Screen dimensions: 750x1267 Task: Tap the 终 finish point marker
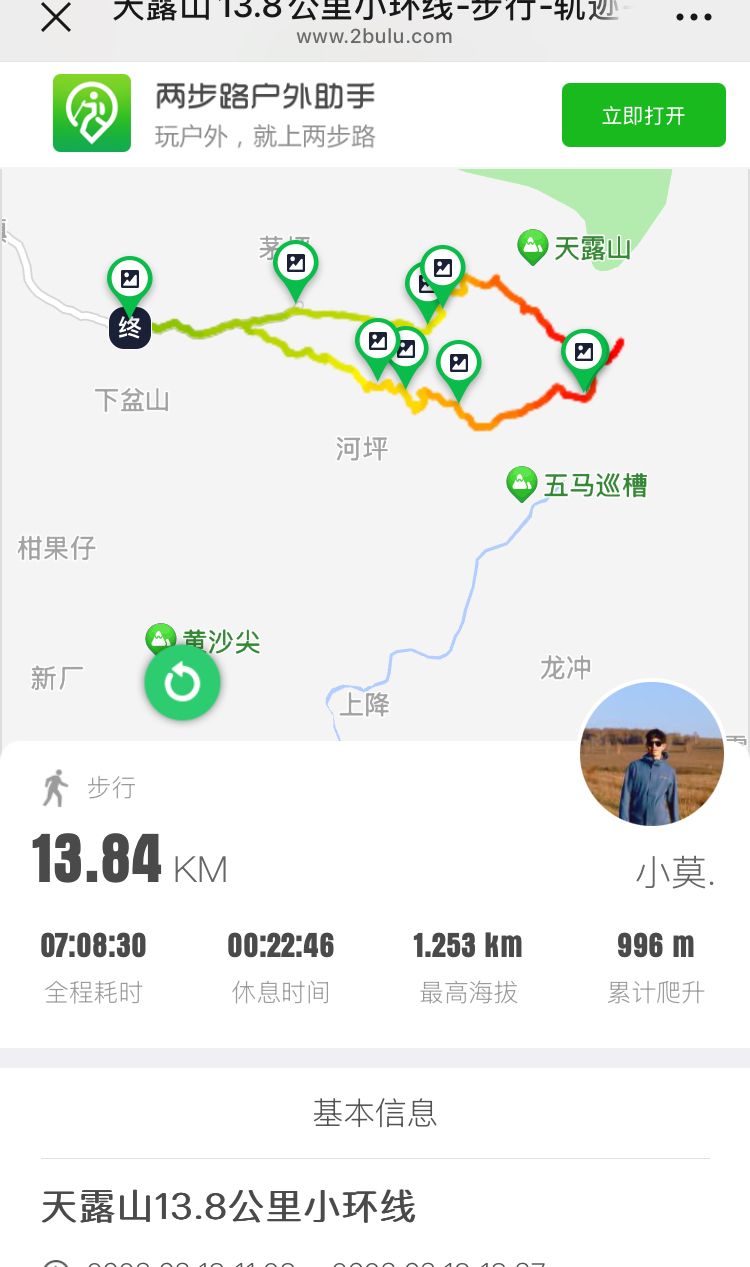130,328
